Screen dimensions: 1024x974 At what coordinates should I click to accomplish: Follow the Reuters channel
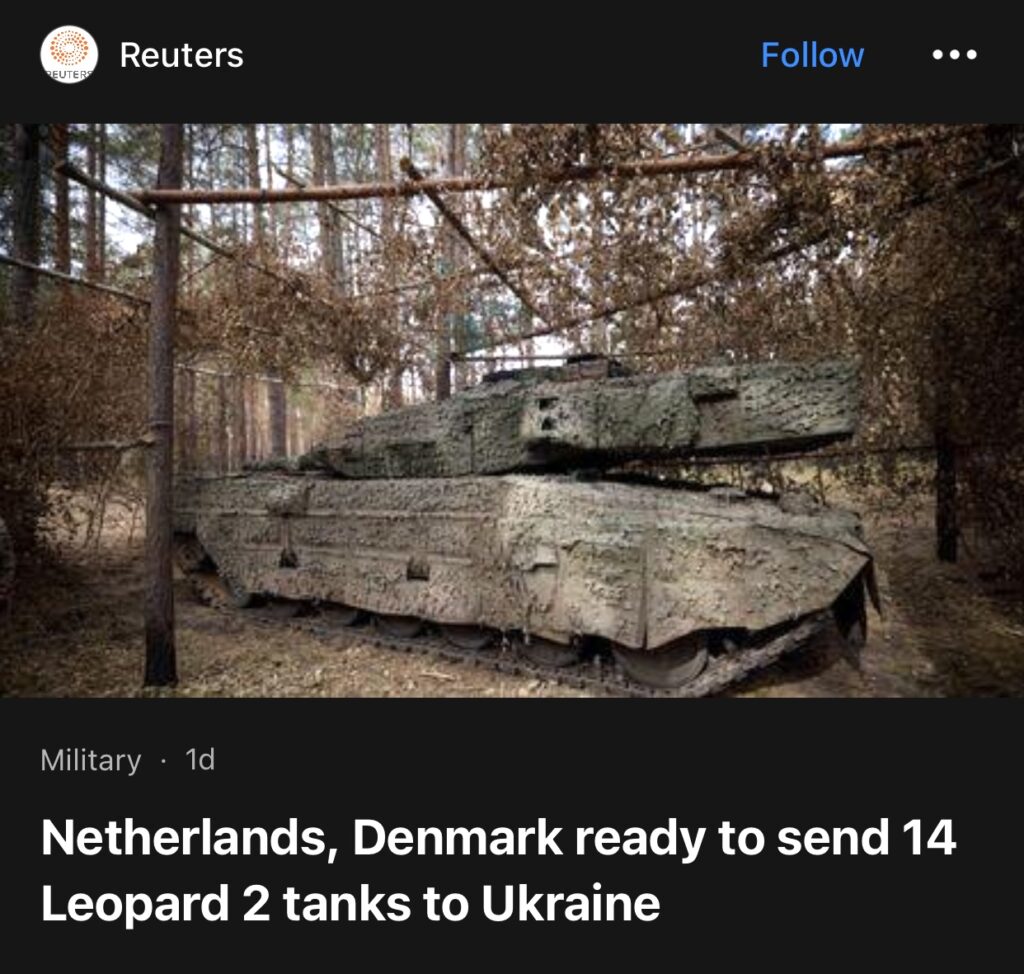click(812, 55)
